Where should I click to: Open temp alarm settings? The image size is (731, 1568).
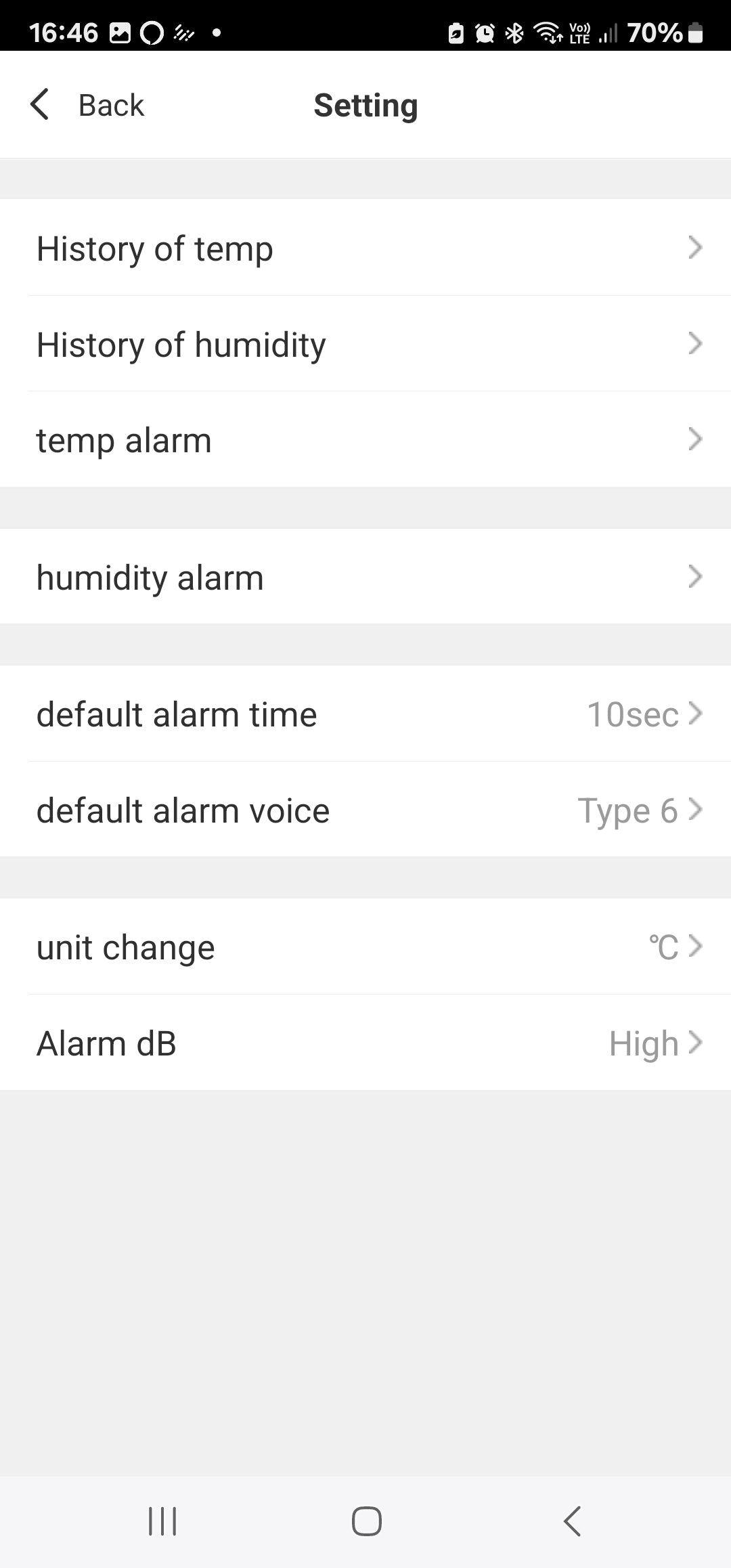[x=365, y=440]
